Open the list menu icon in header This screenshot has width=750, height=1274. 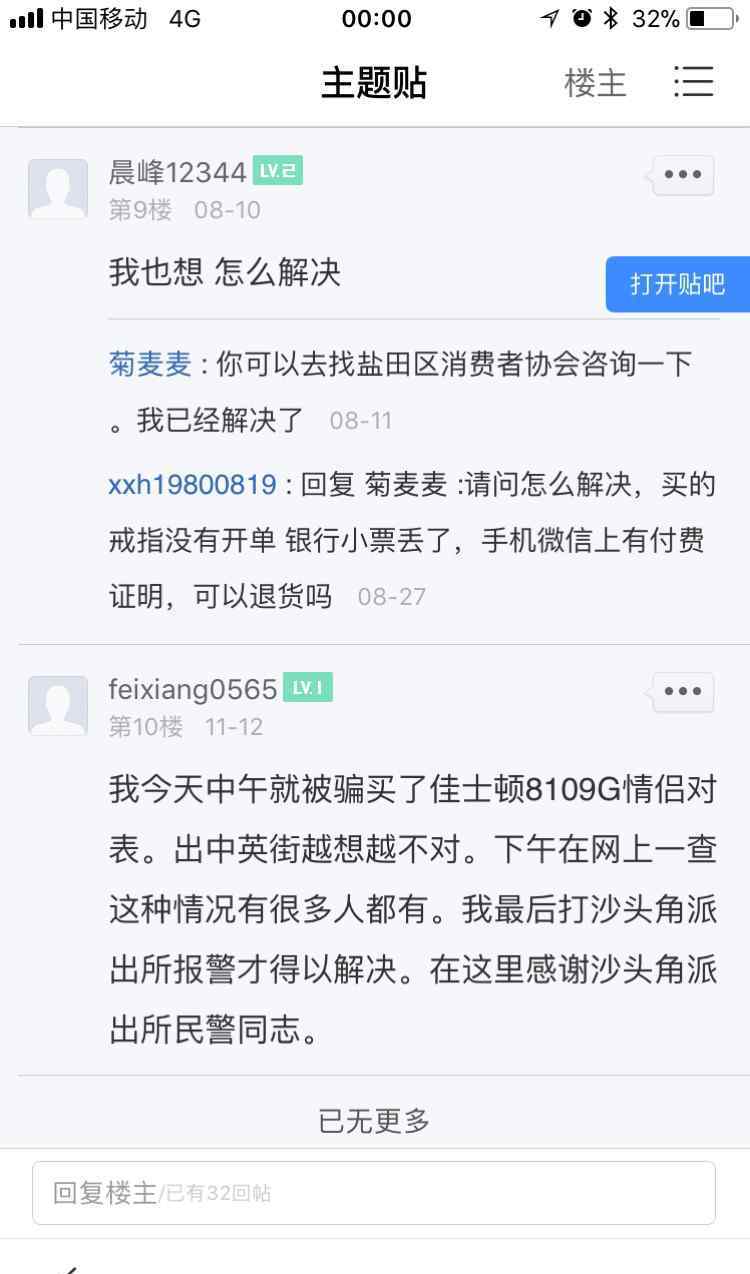point(693,82)
